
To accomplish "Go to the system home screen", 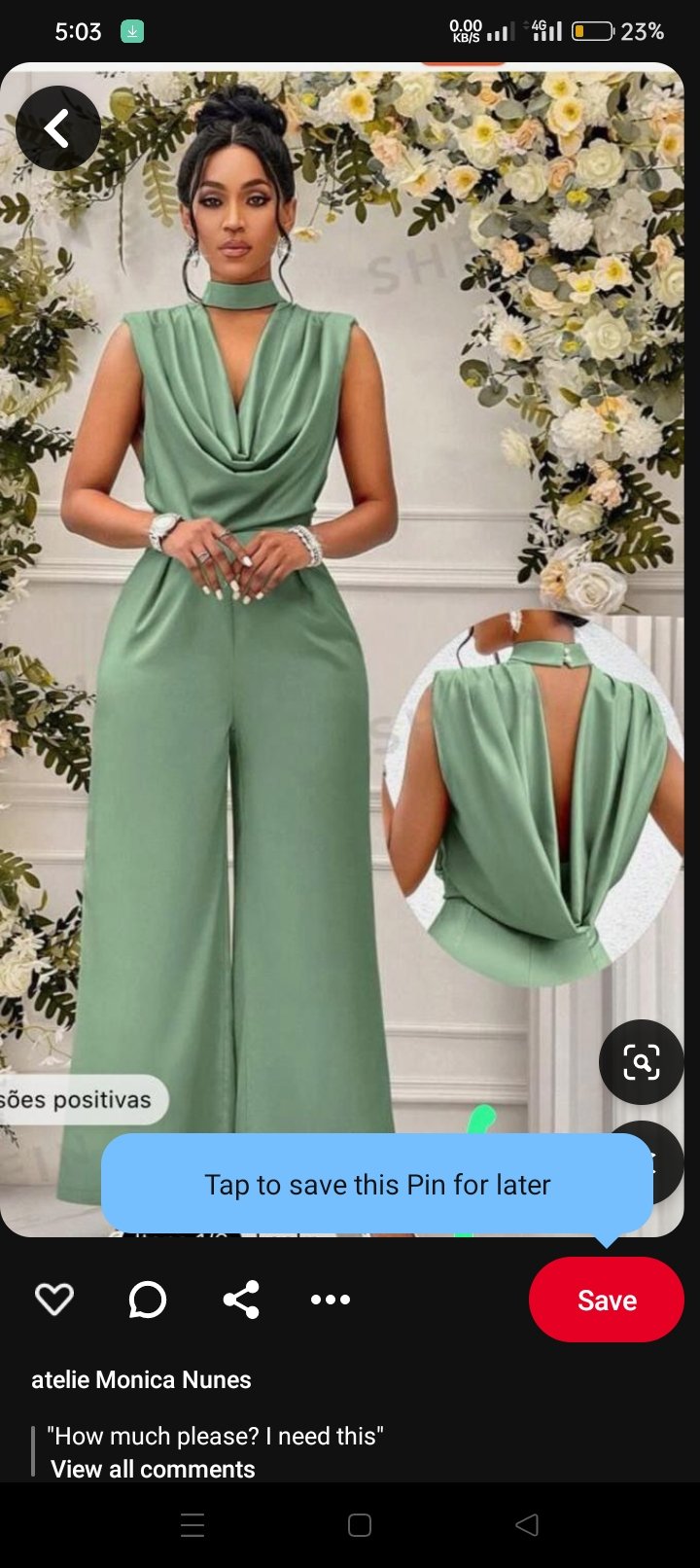I will [x=360, y=1525].
